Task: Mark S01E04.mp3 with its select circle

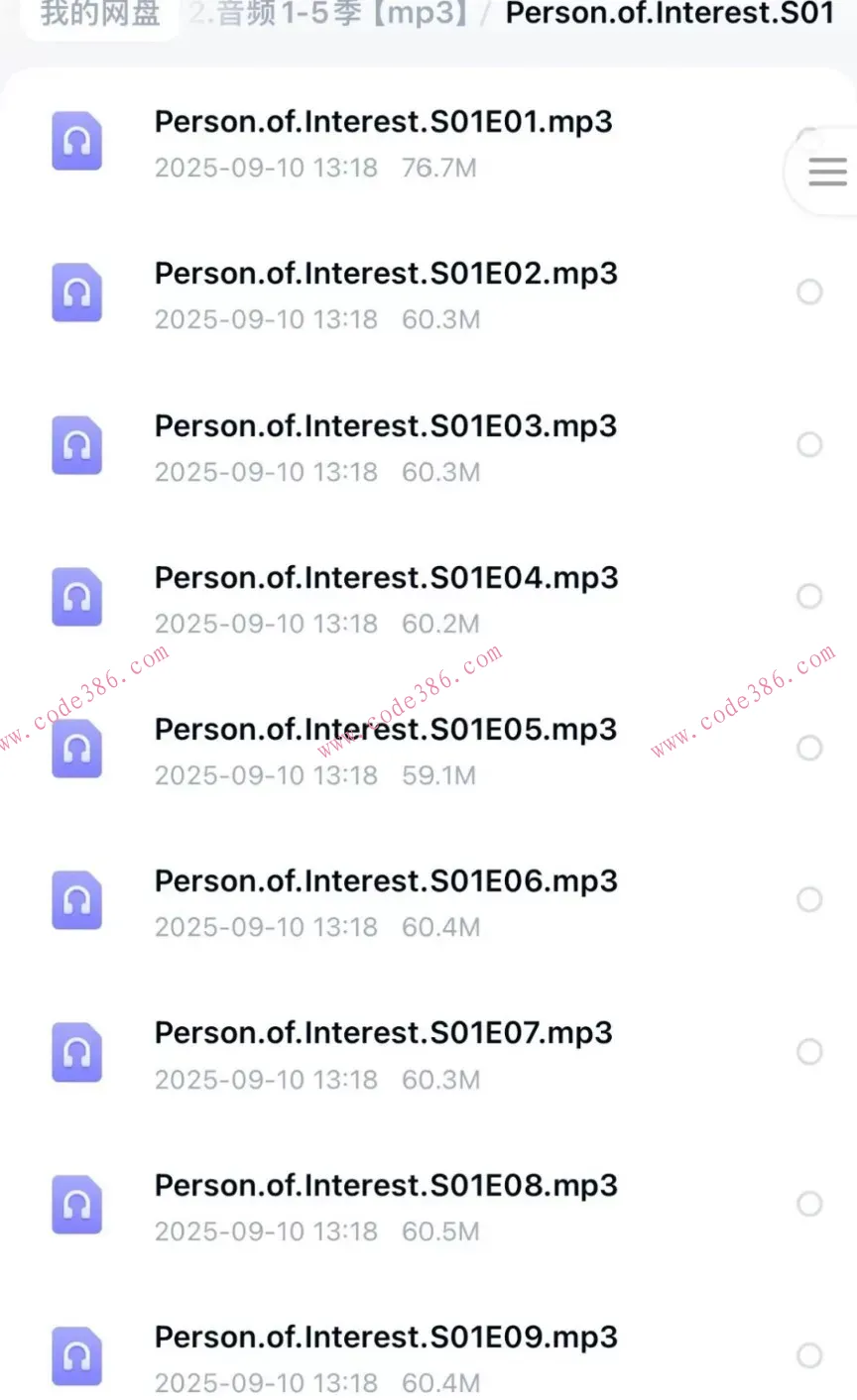Action: (809, 596)
